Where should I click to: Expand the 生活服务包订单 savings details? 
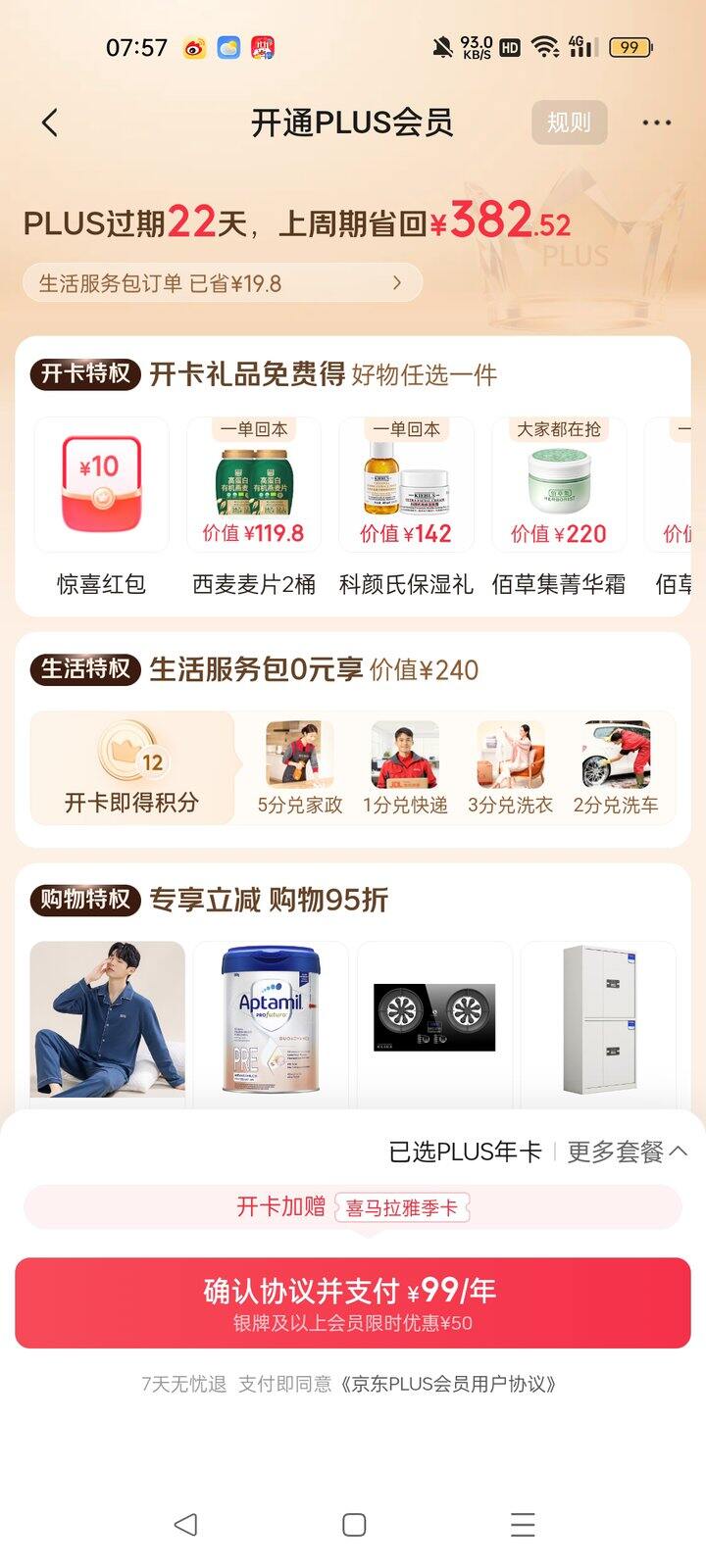pyautogui.click(x=224, y=282)
